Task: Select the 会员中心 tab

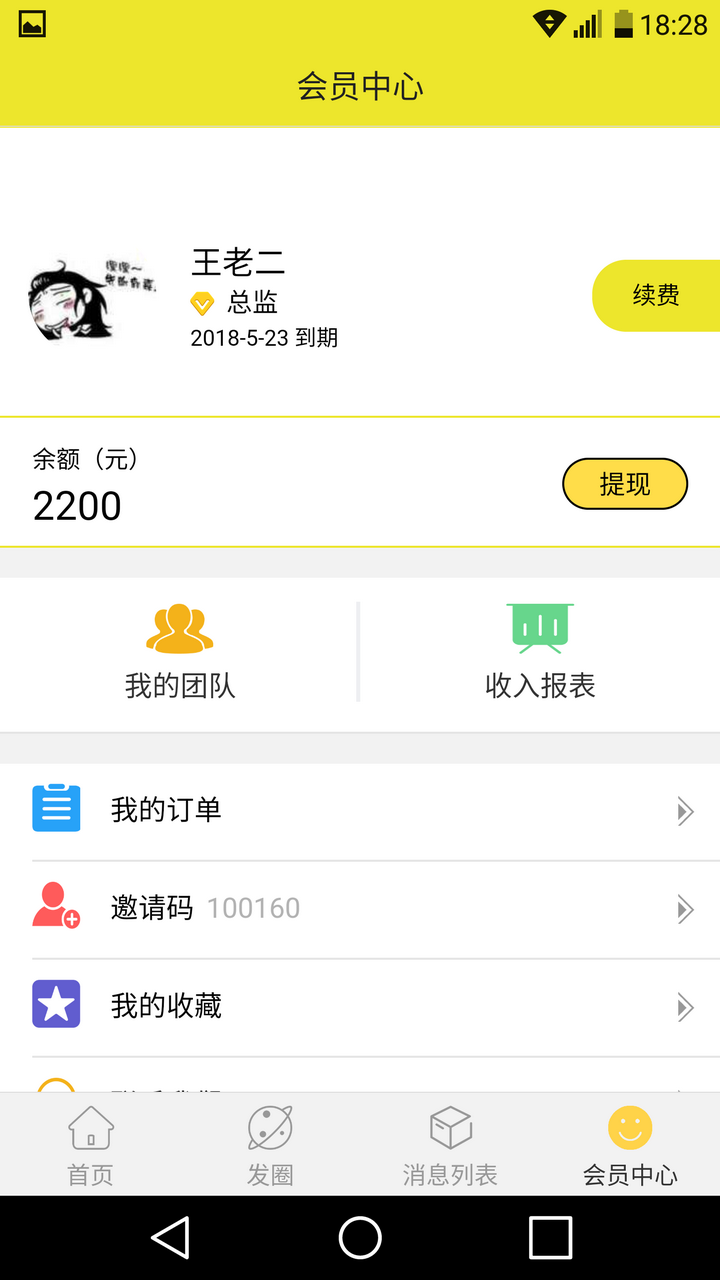Action: click(x=630, y=1145)
